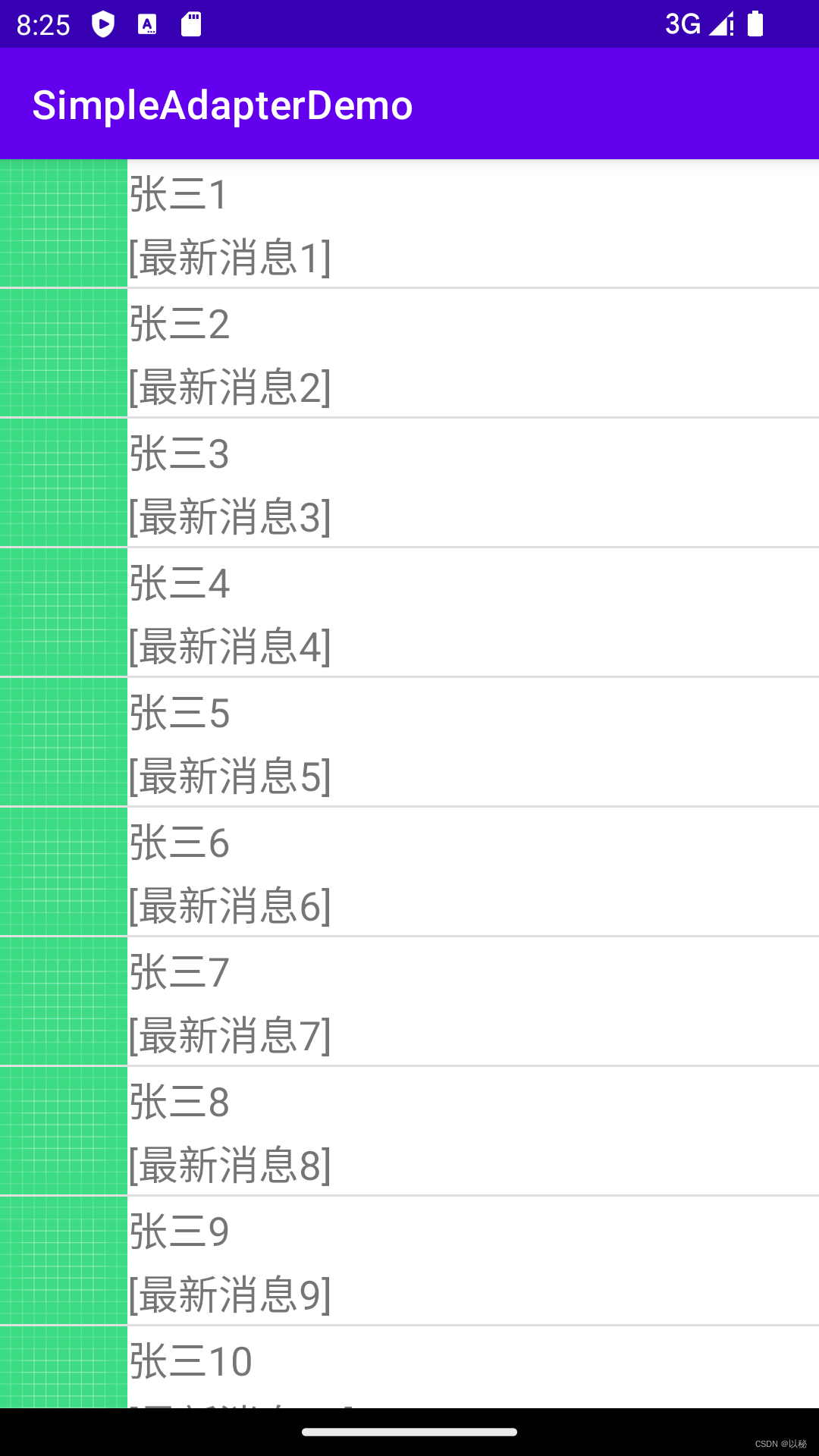Tap the green thumbnail beside 张三1
Screen dimensions: 819x1456
click(x=62, y=224)
